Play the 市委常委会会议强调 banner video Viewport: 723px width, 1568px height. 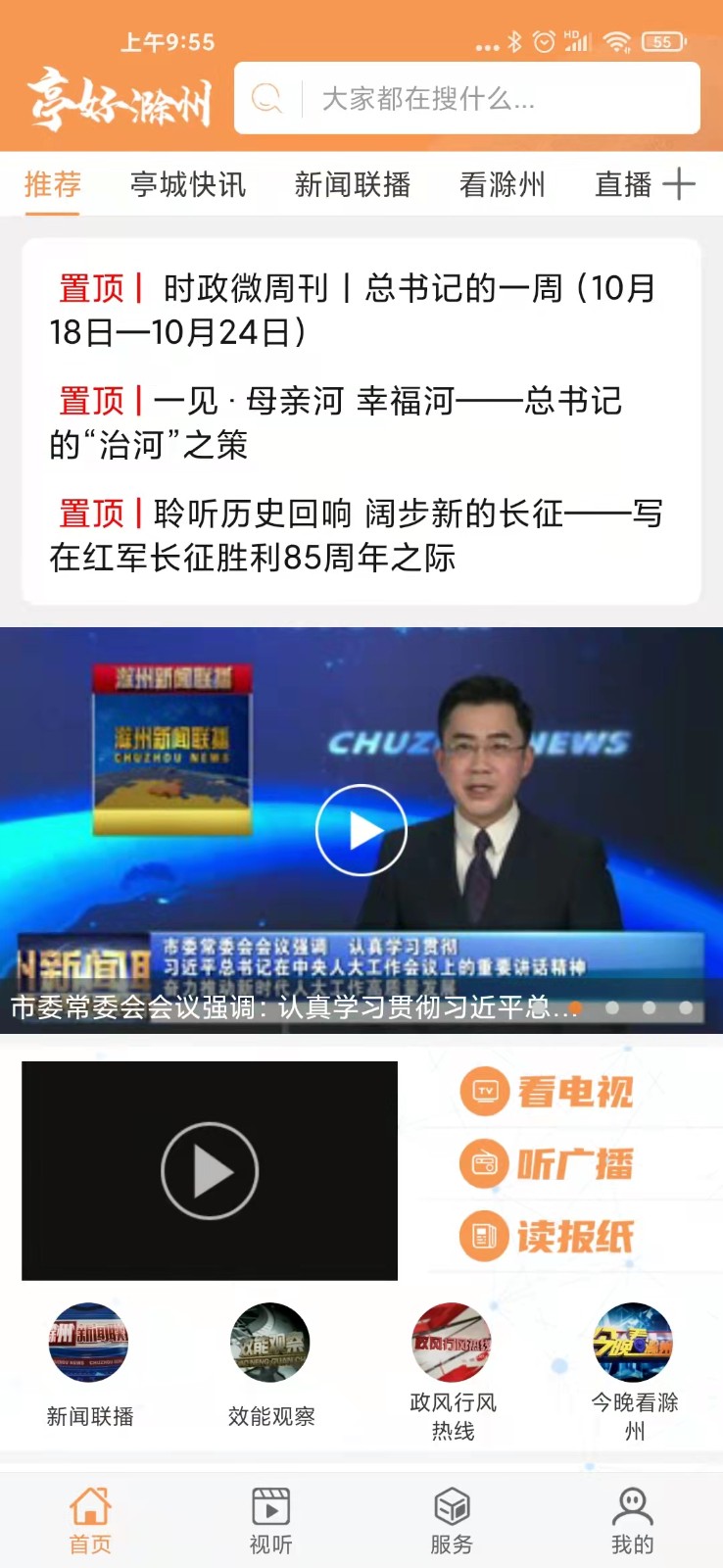coord(361,830)
